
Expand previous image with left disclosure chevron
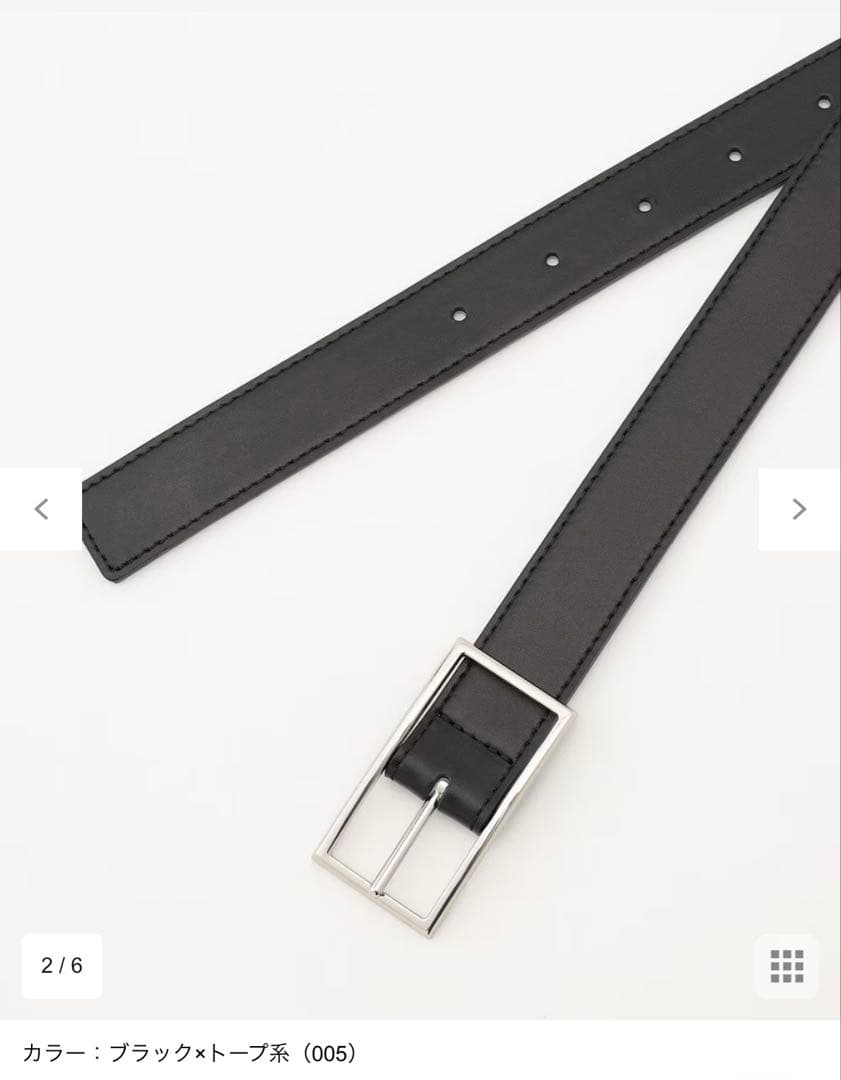[39, 511]
